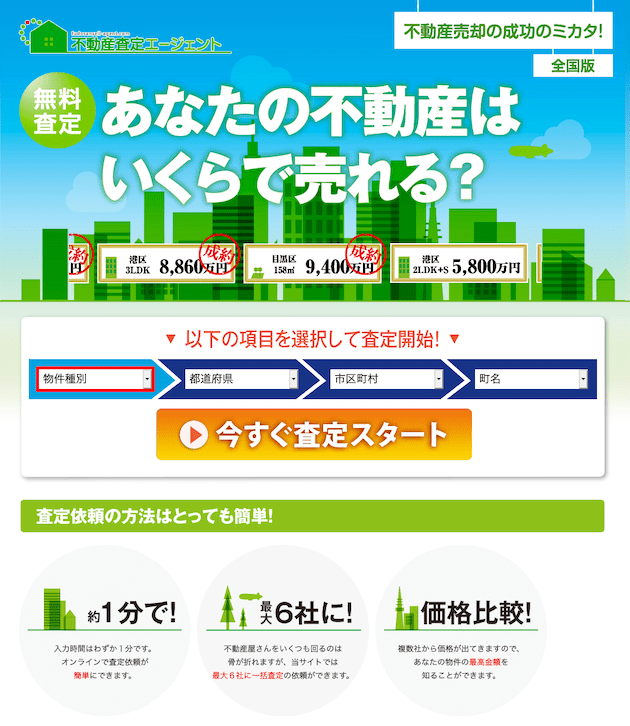630x726 pixels.
Task: Select the 市区町村 city dropdown
Action: coord(387,379)
